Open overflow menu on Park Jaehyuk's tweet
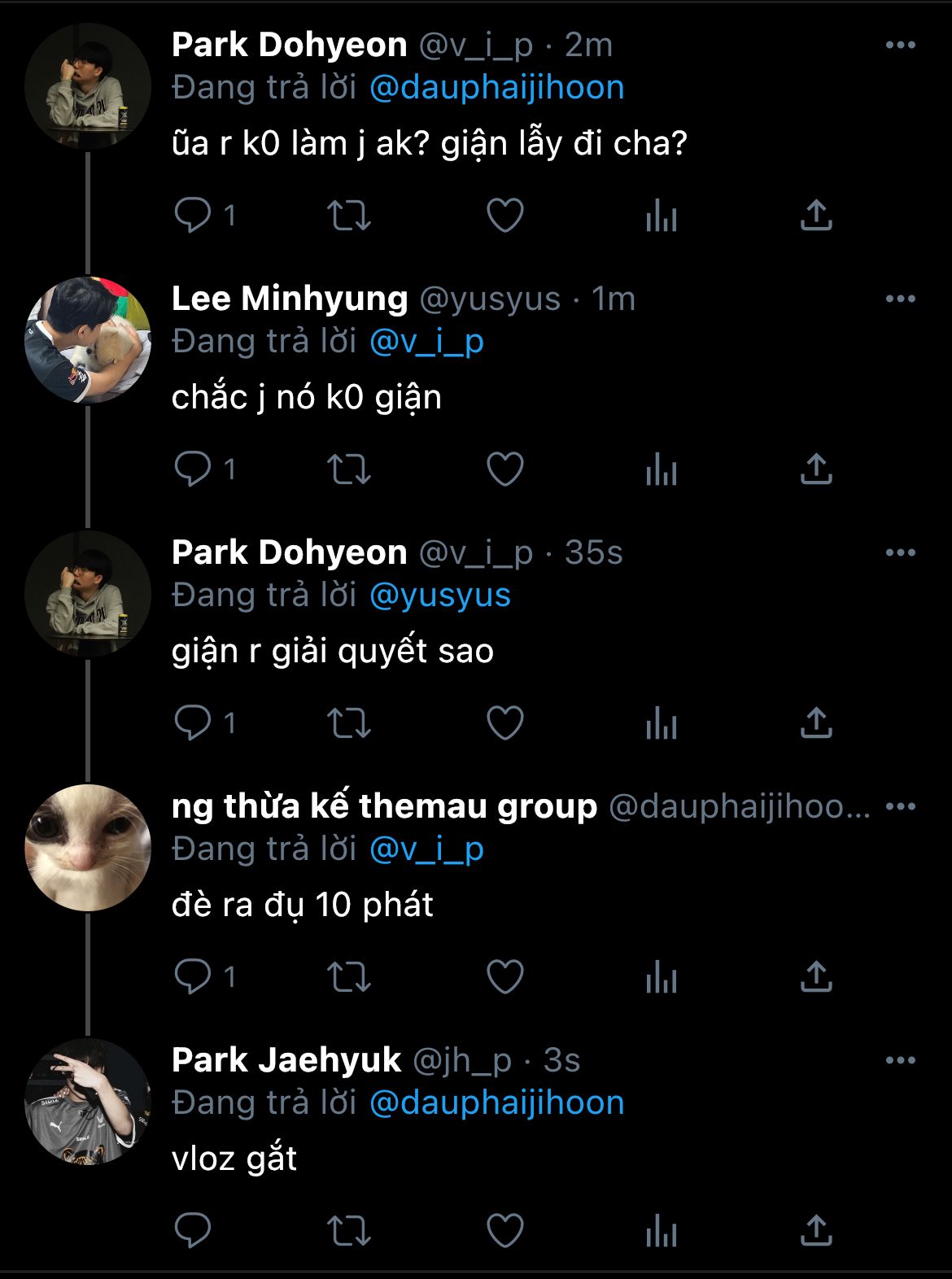This screenshot has width=952, height=1279. (900, 1060)
